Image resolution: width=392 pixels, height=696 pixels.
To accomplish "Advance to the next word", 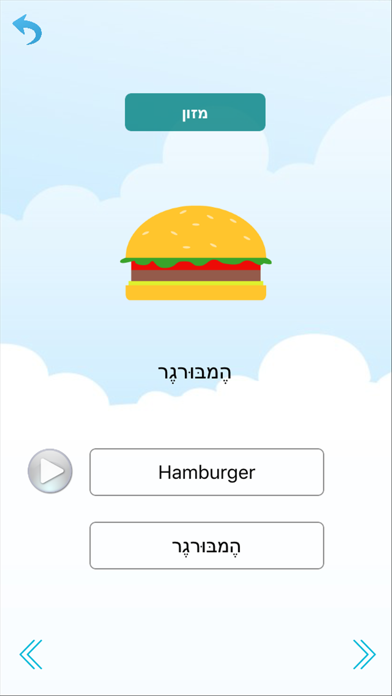I will tap(364, 654).
